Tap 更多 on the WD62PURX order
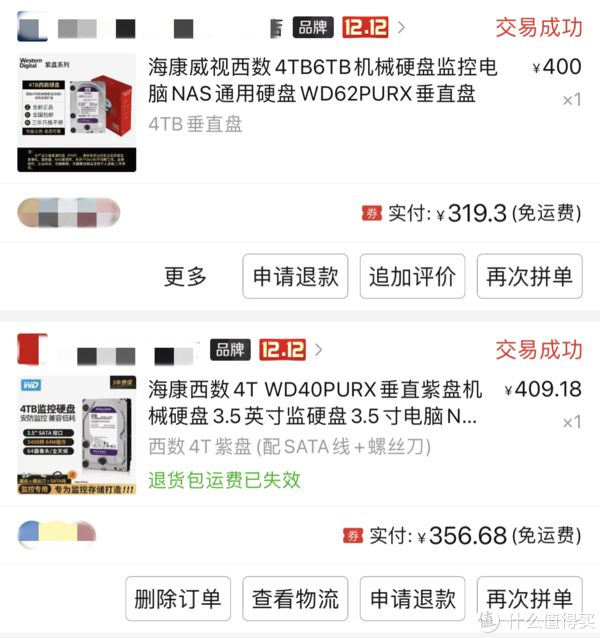Screen dimensions: 600x638 pos(185,277)
